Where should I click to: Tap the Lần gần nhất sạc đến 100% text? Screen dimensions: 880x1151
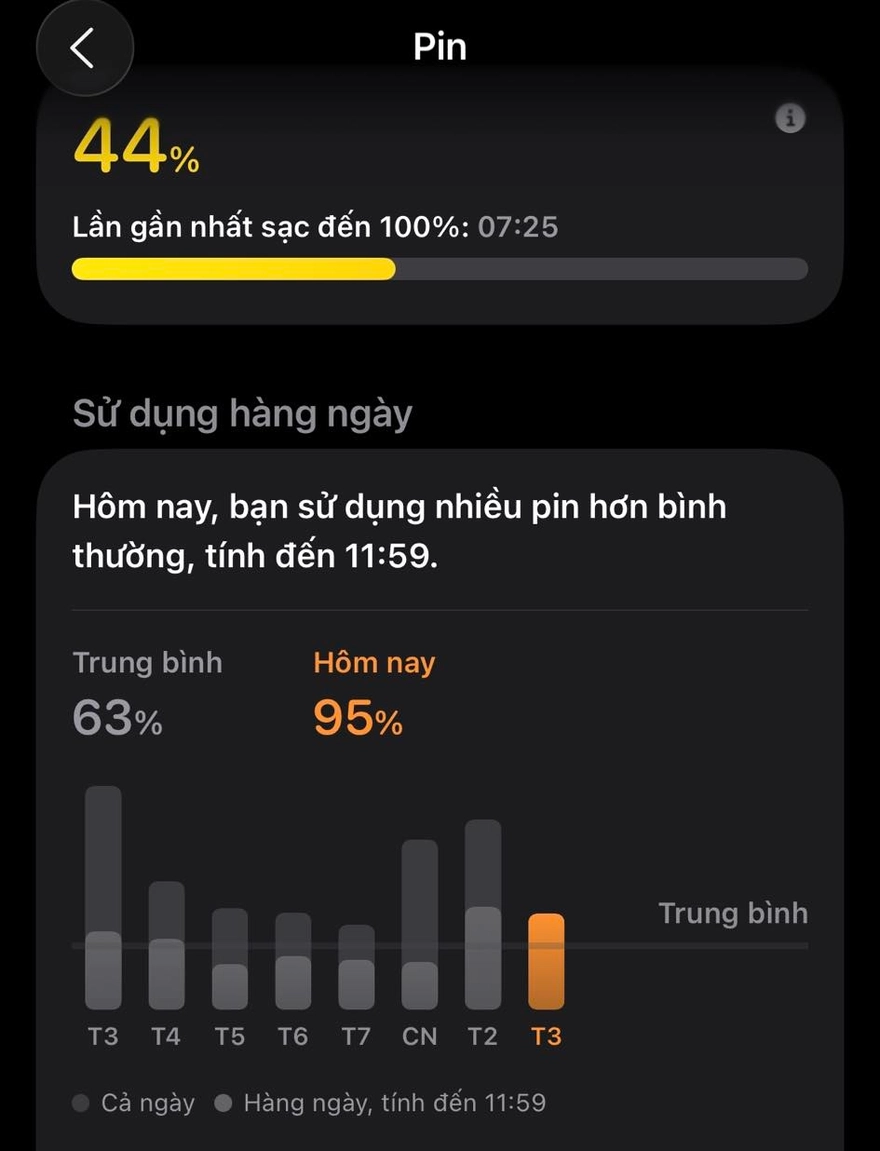(317, 227)
